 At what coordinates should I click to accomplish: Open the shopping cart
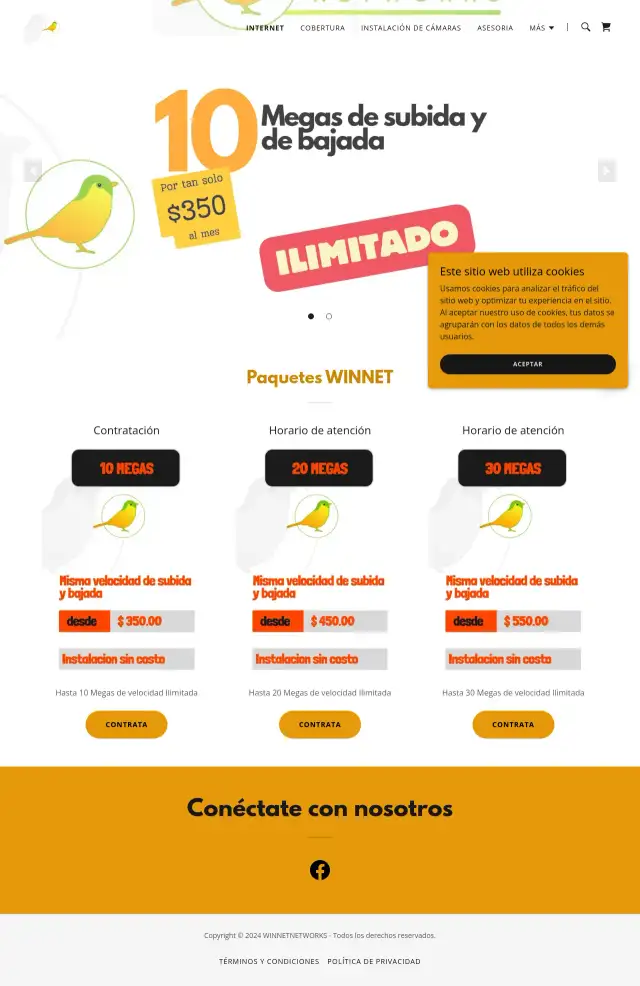[x=605, y=27]
